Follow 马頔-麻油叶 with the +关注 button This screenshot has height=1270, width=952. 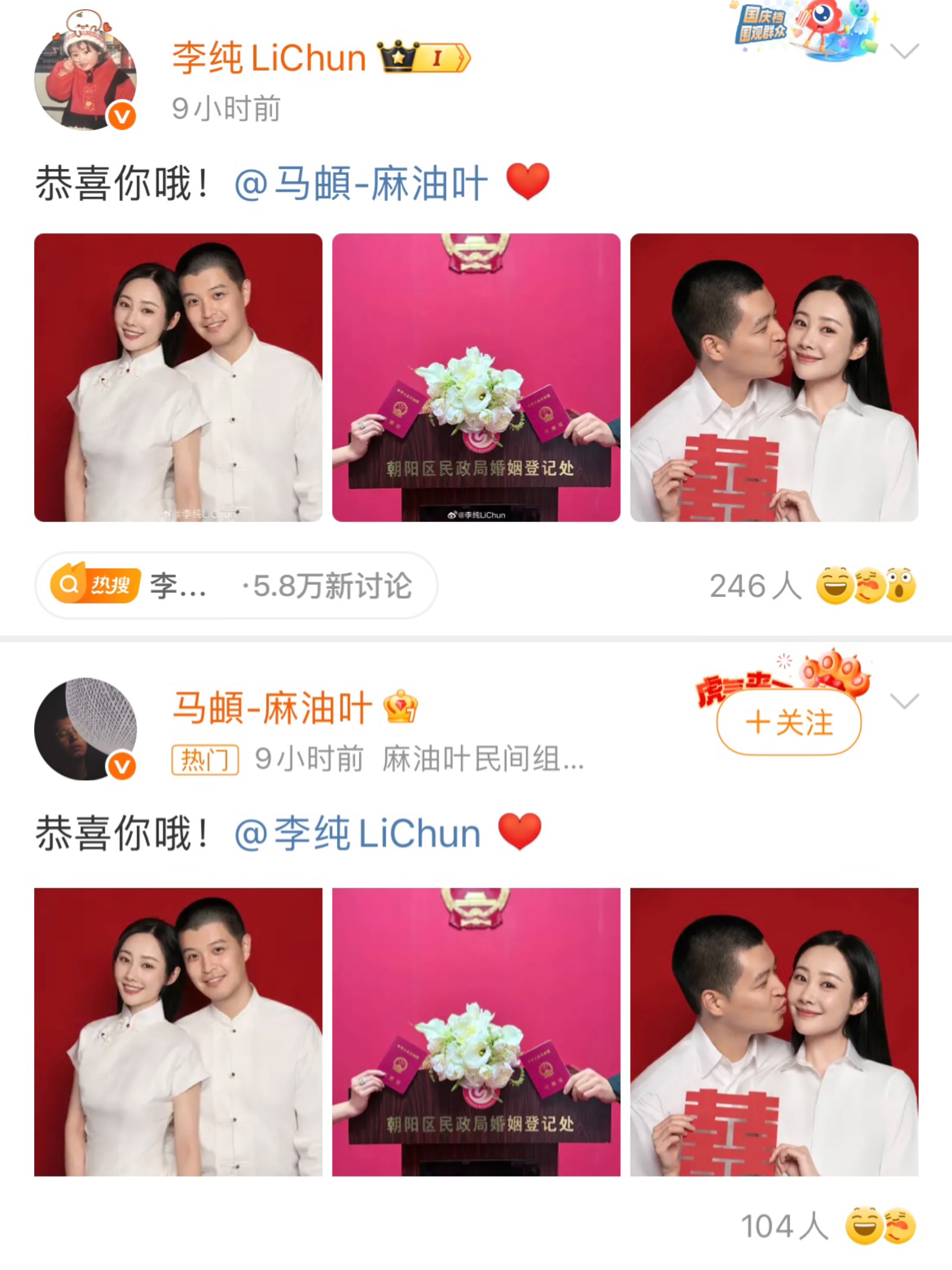[x=788, y=722]
